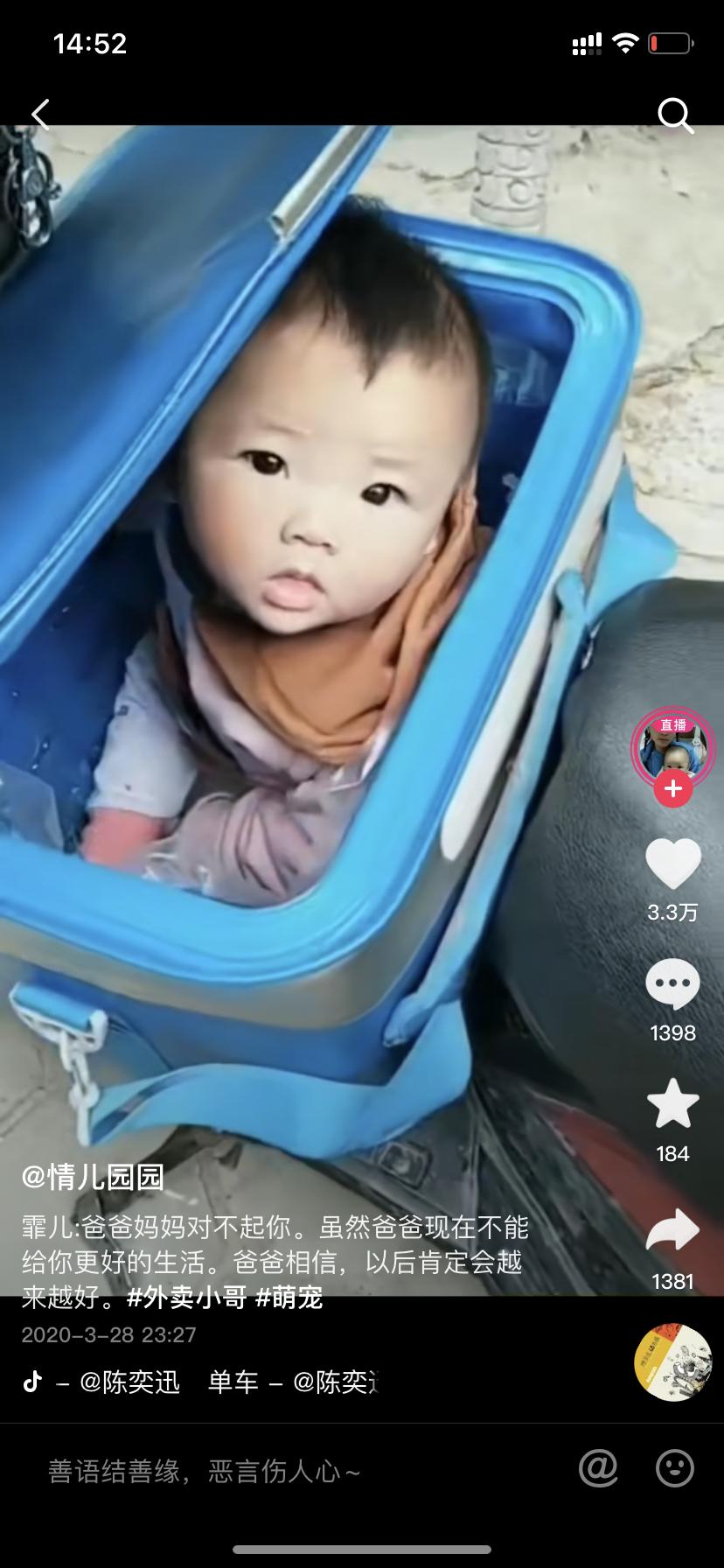Viewport: 724px width, 1568px height.
Task: Like this video with the heart
Action: pos(672,864)
